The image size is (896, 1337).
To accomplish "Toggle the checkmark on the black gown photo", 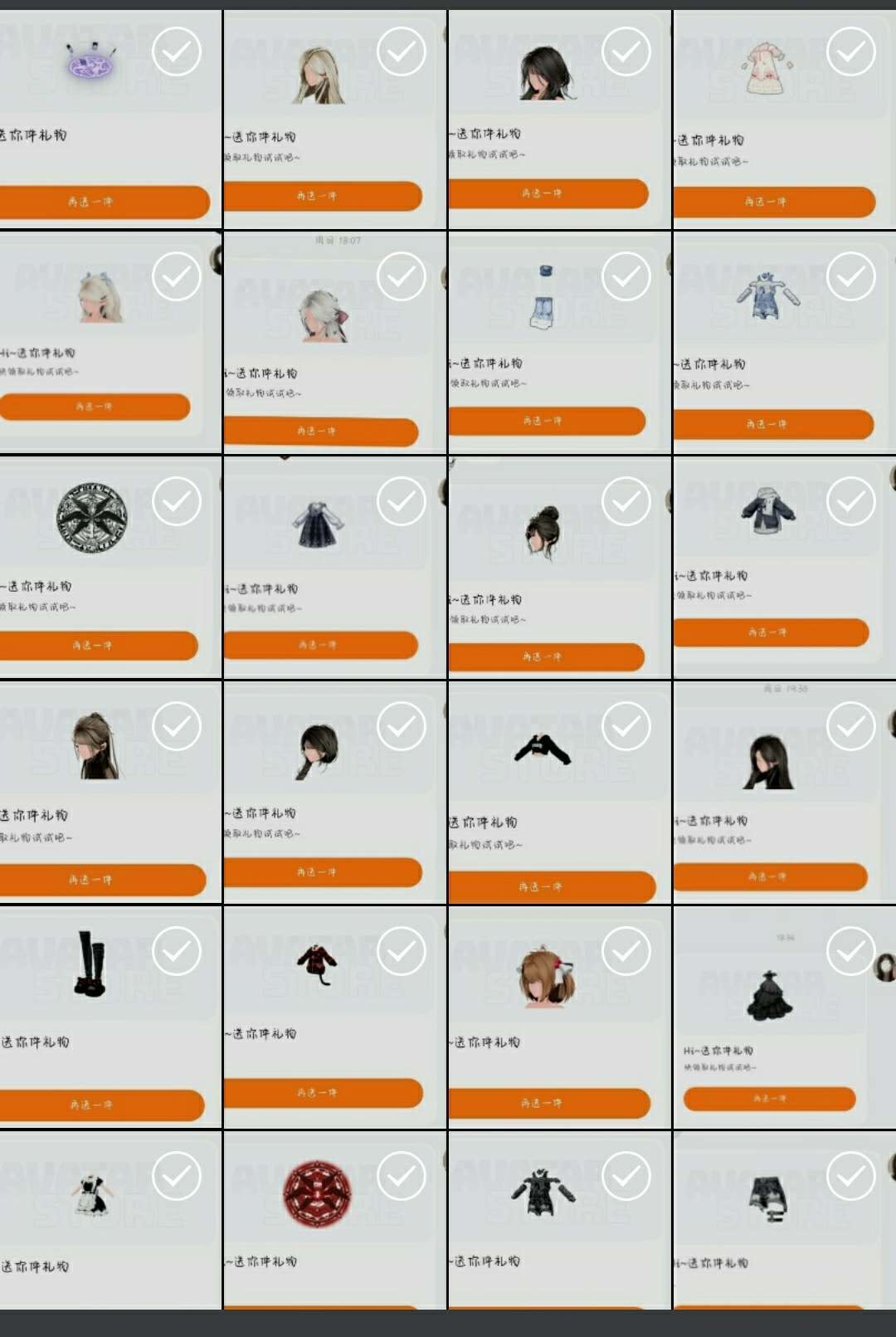I will (x=850, y=951).
